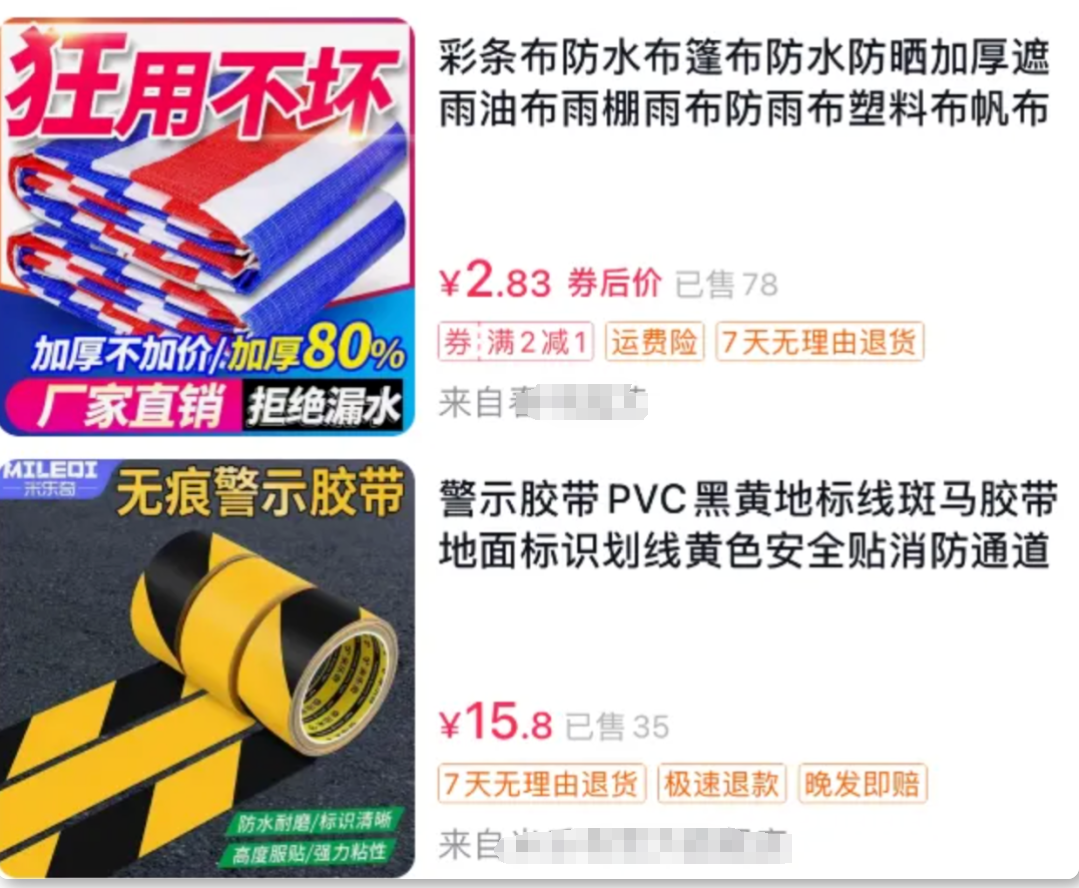View the striped tarp product image

click(207, 227)
